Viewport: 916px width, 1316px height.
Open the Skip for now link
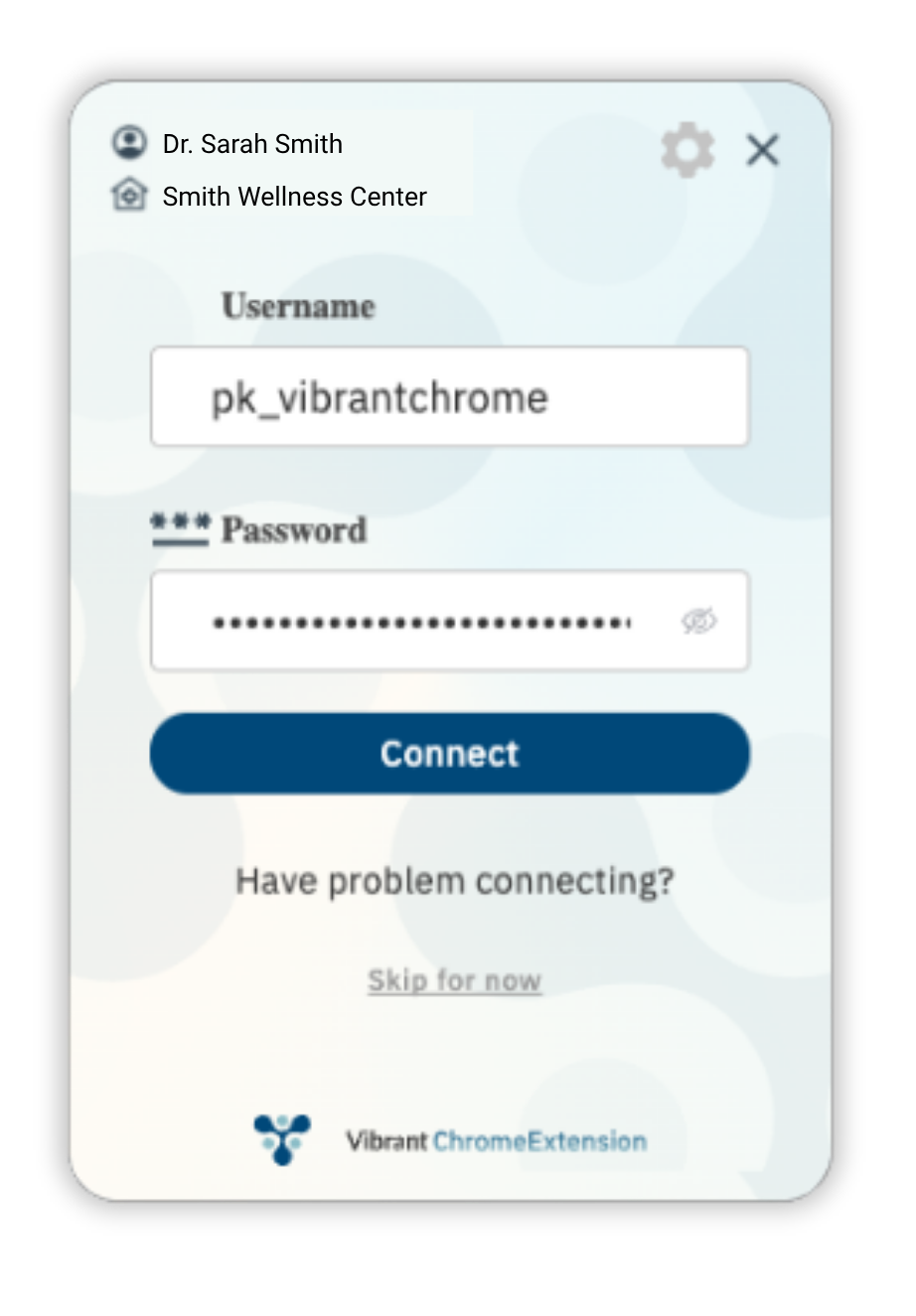point(454,981)
